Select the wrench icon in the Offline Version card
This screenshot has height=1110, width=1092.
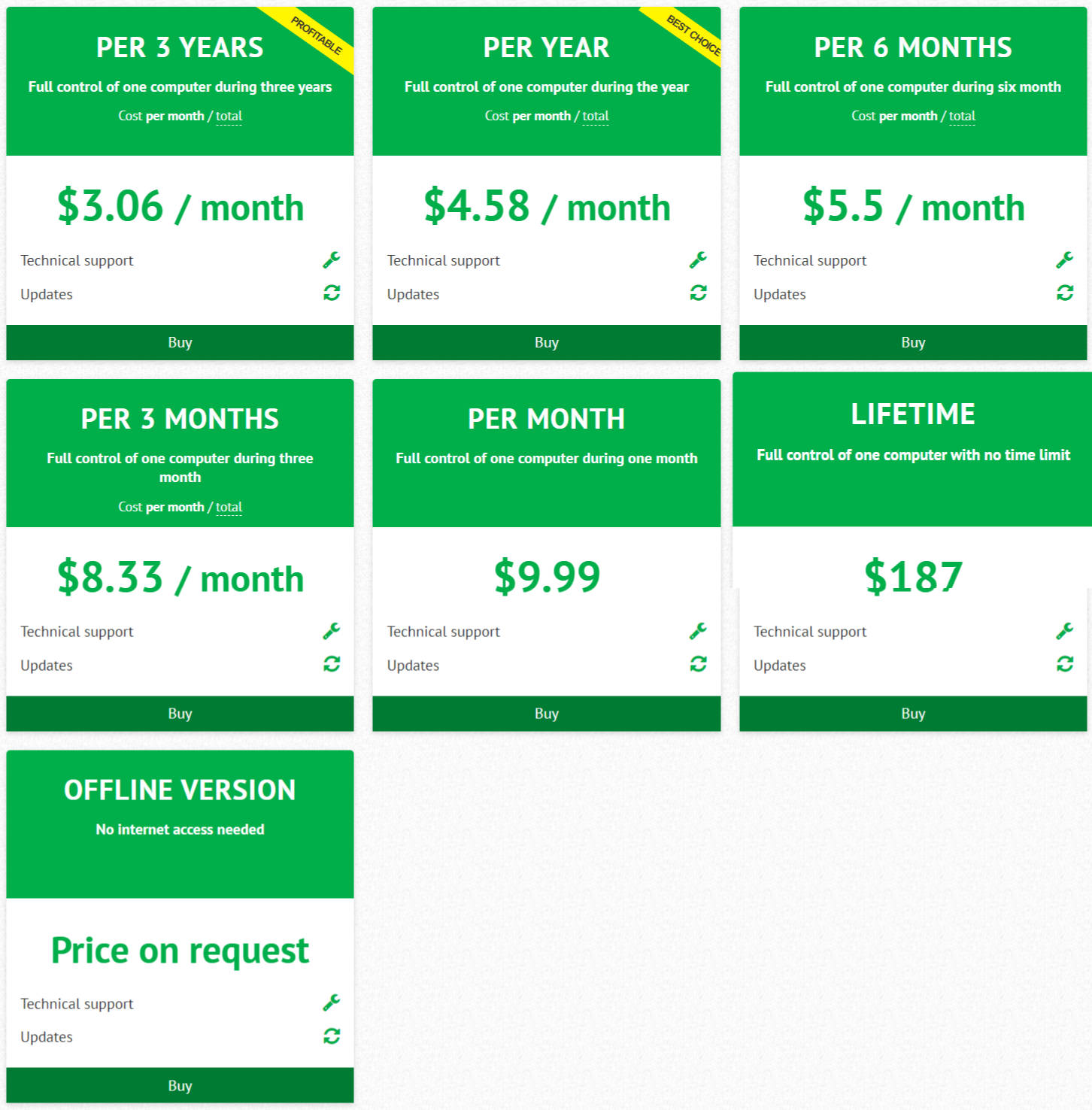pyautogui.click(x=331, y=1002)
